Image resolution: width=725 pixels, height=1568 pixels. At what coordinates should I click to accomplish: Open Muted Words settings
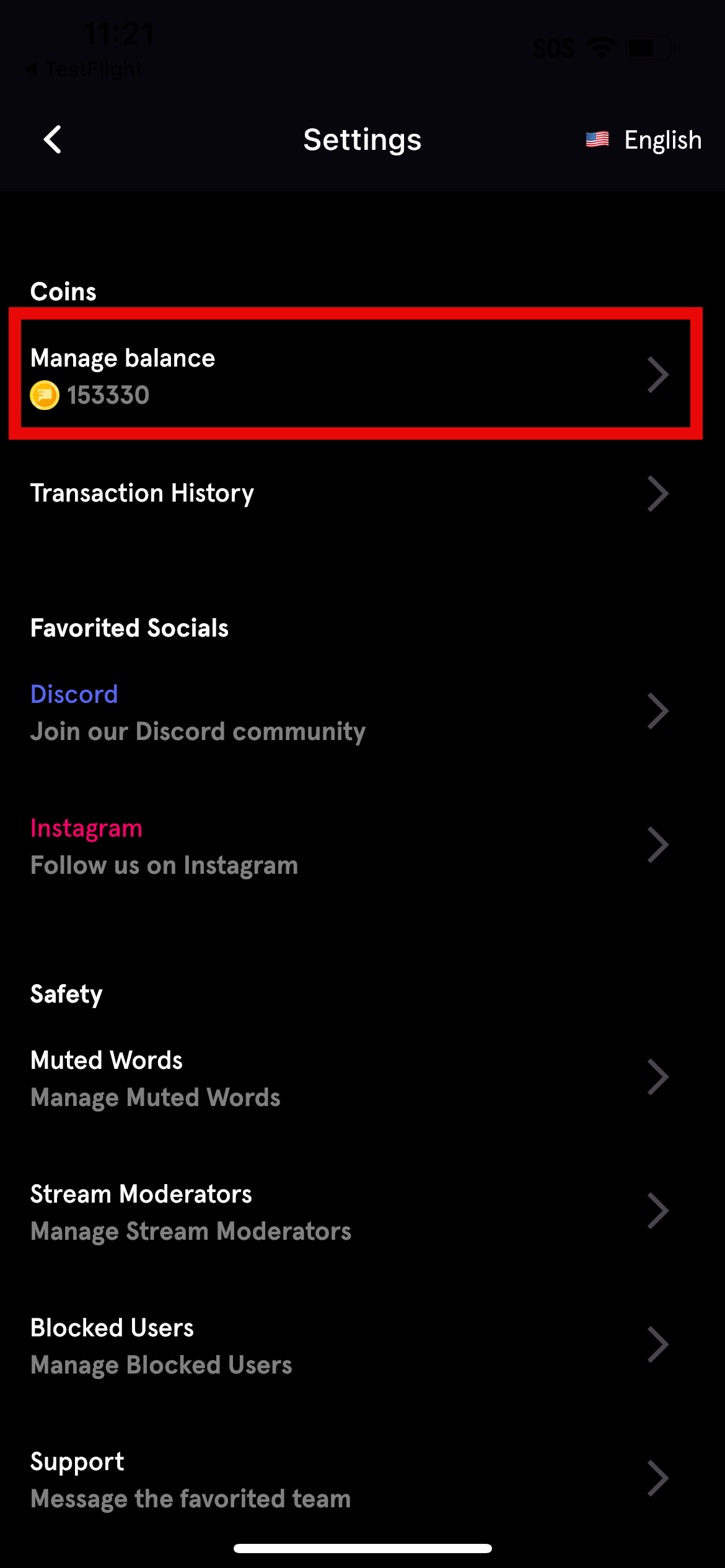point(356,1078)
